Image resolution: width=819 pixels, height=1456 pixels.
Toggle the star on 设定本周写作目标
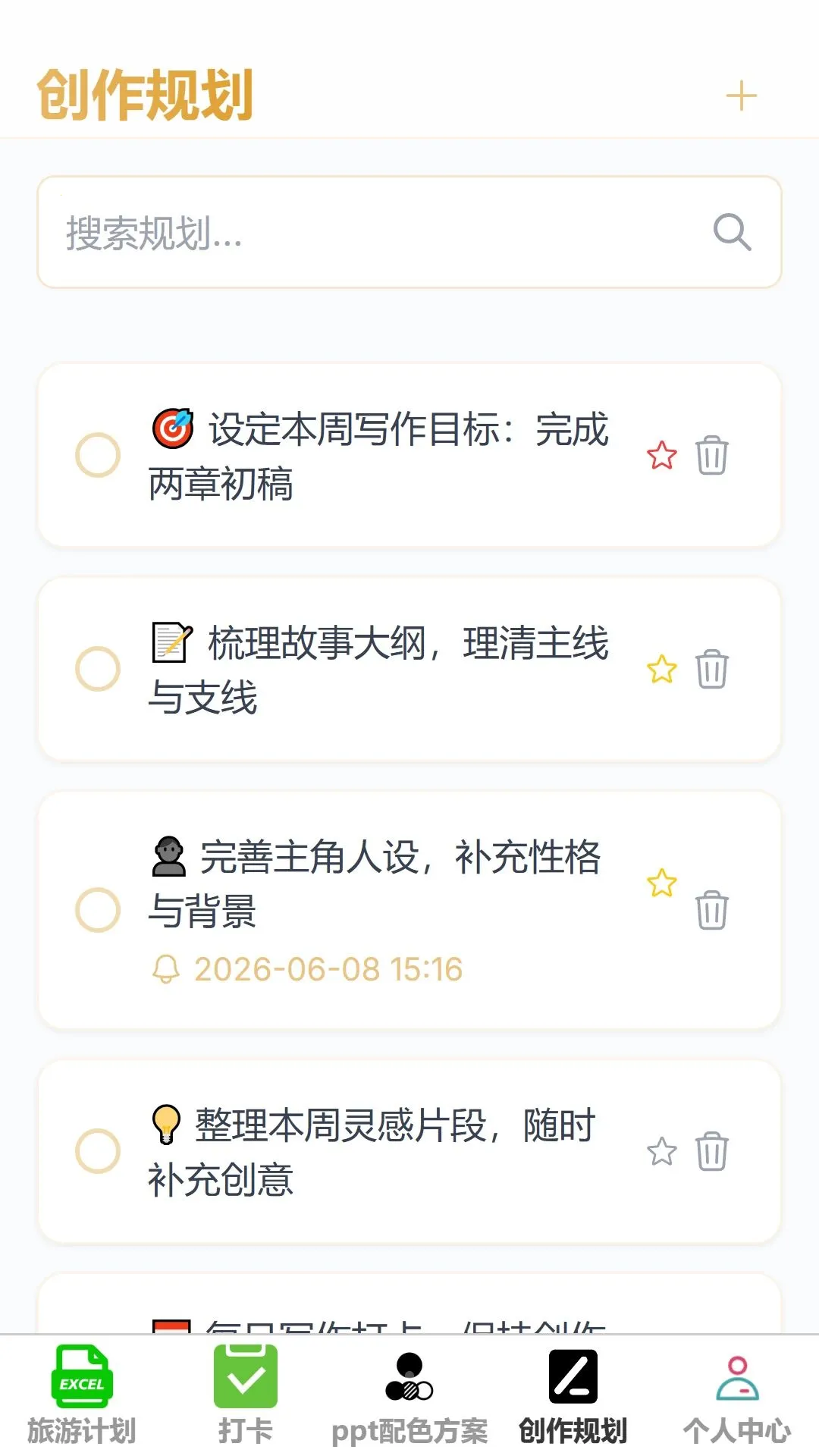(x=661, y=455)
